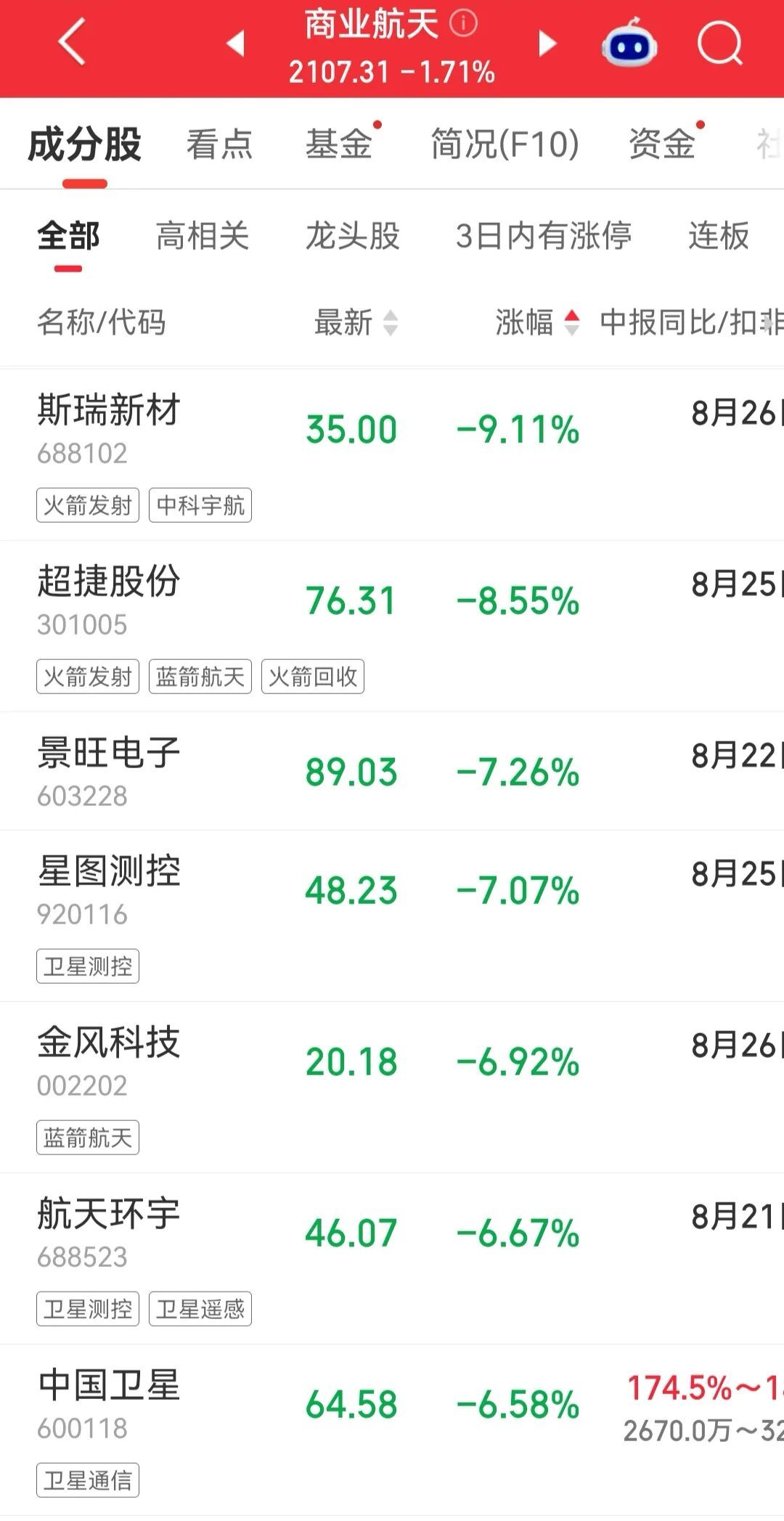Open the 简况(F10) tab

[505, 144]
